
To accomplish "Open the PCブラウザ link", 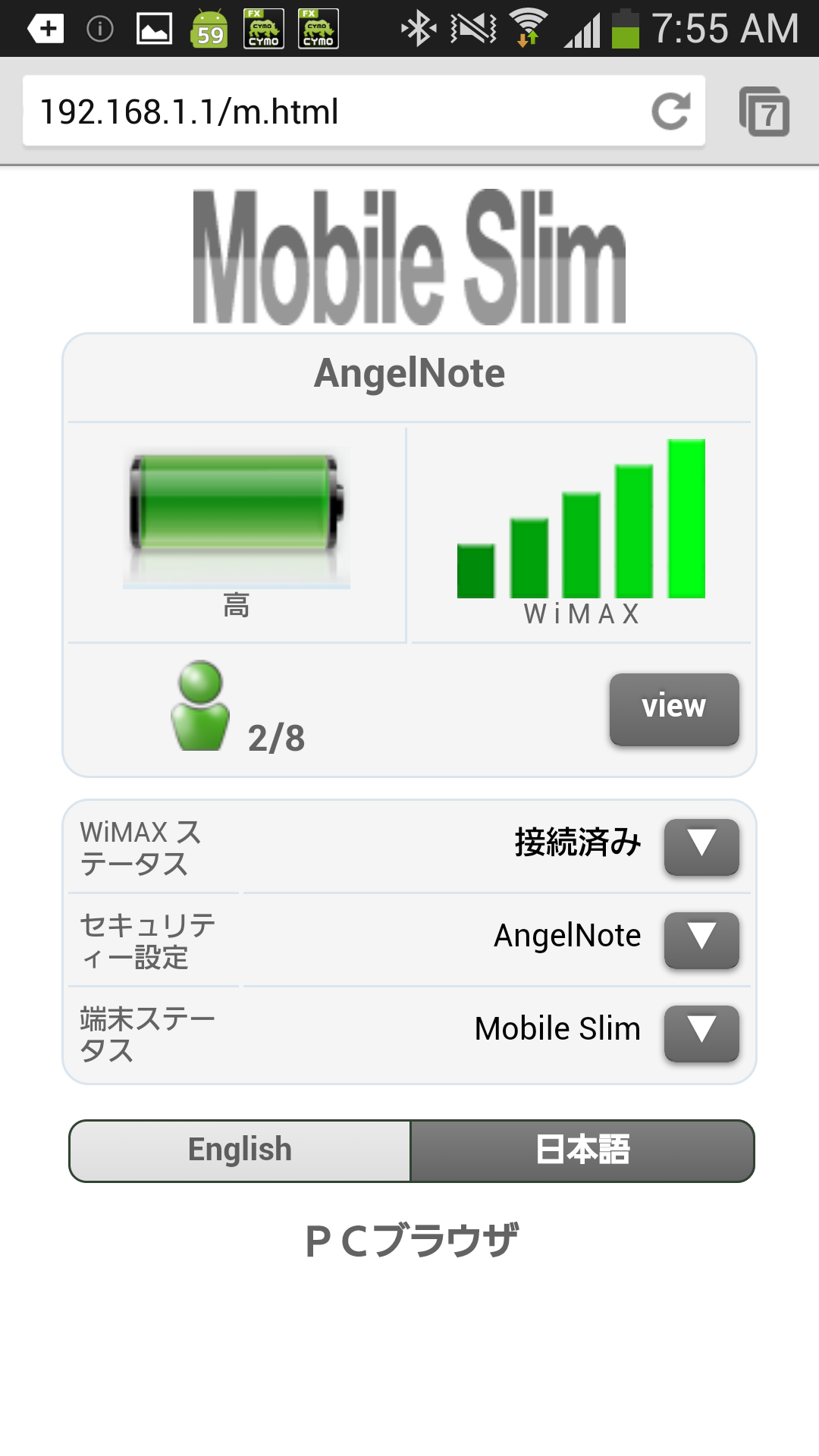I will pyautogui.click(x=412, y=1241).
